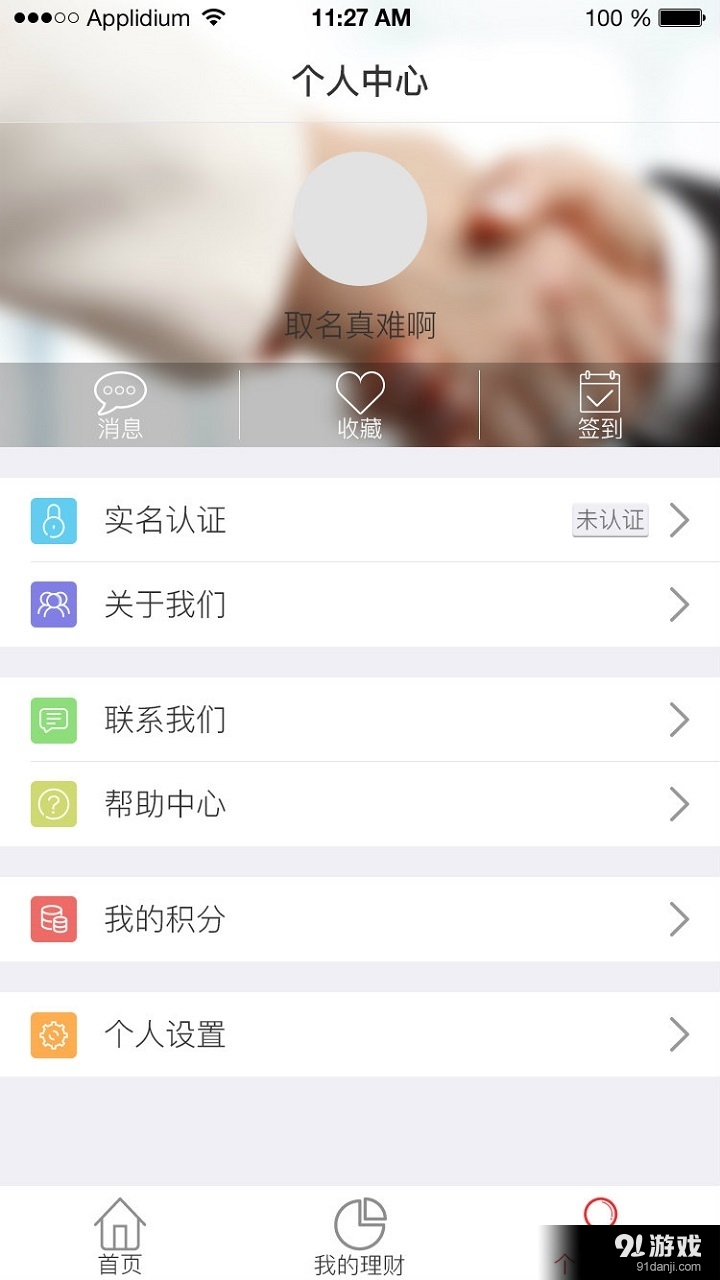
Task: Select the red tab icon at bottom right
Action: click(x=601, y=1215)
